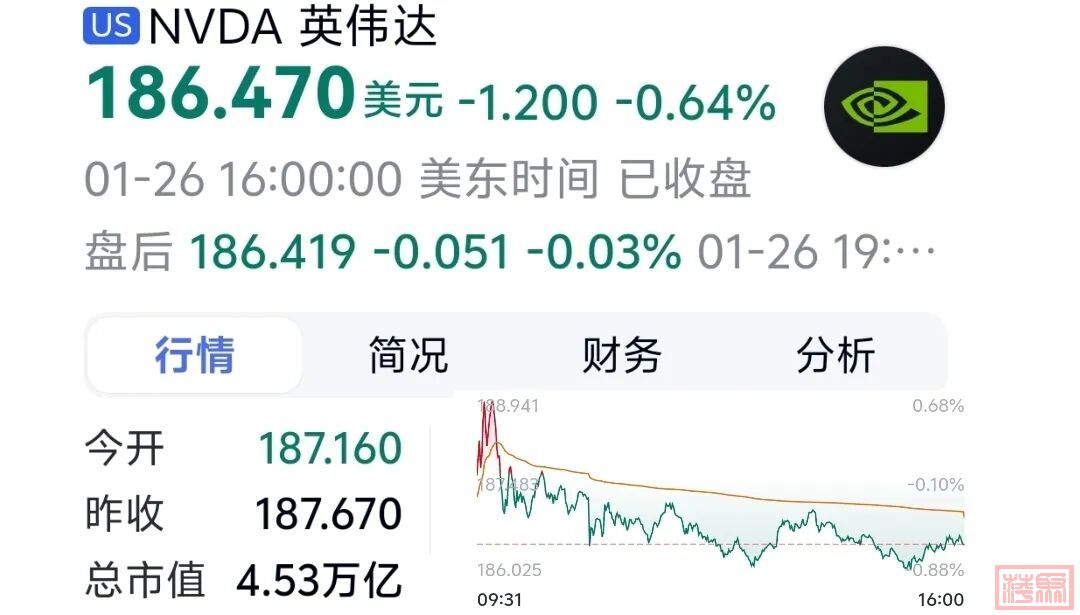Switch to the 简况 tab

pyautogui.click(x=408, y=355)
